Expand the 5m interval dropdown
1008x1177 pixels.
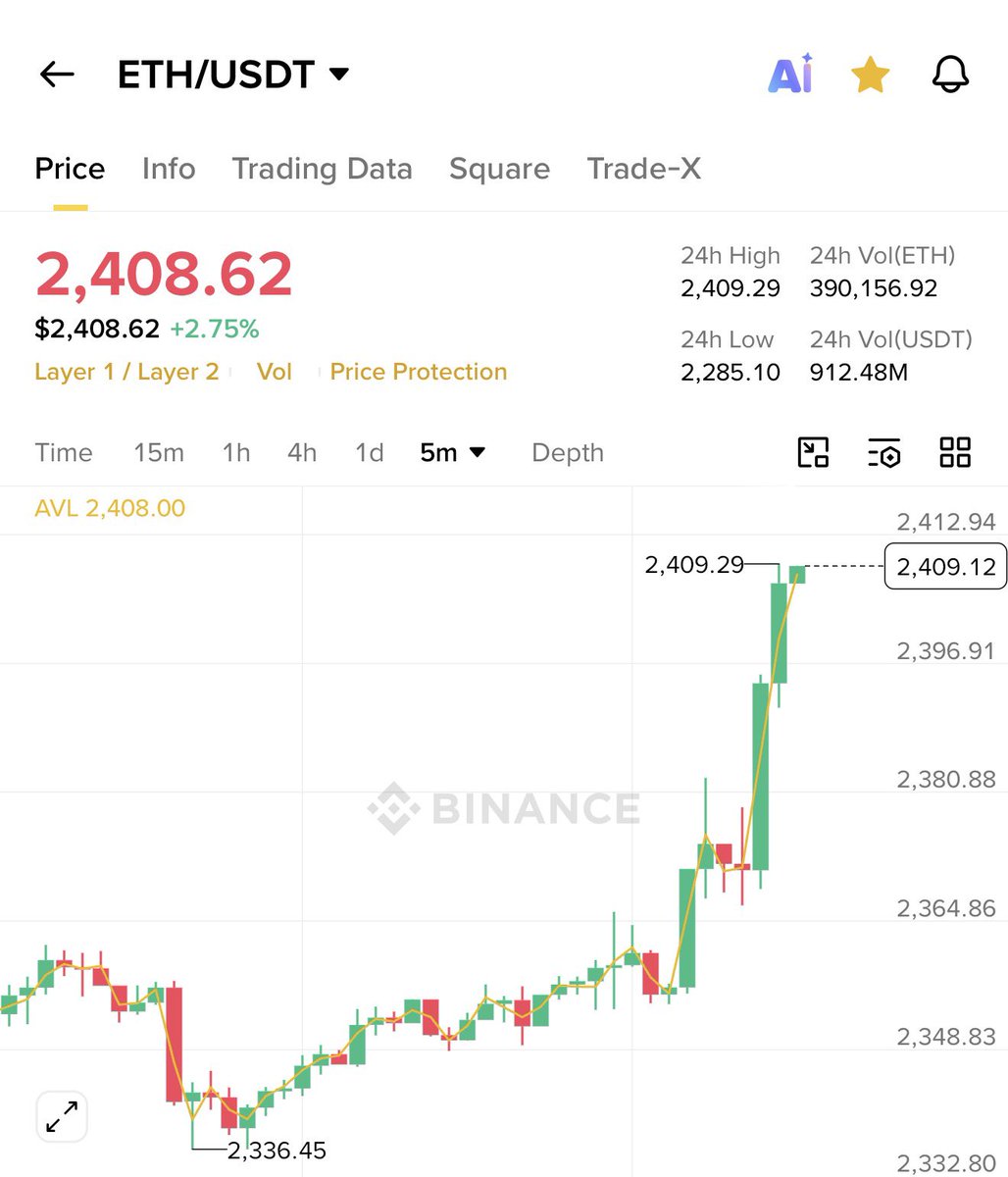click(452, 452)
